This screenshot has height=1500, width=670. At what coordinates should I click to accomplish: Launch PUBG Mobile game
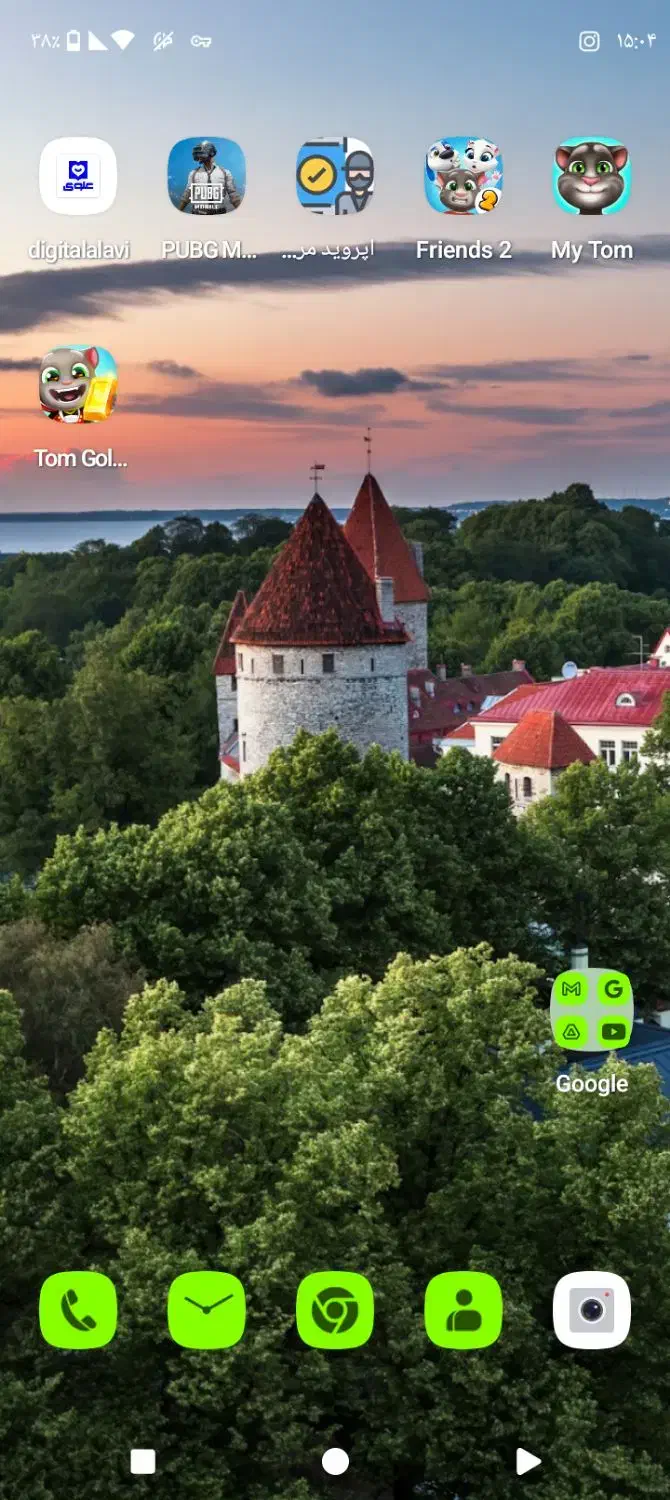206,176
